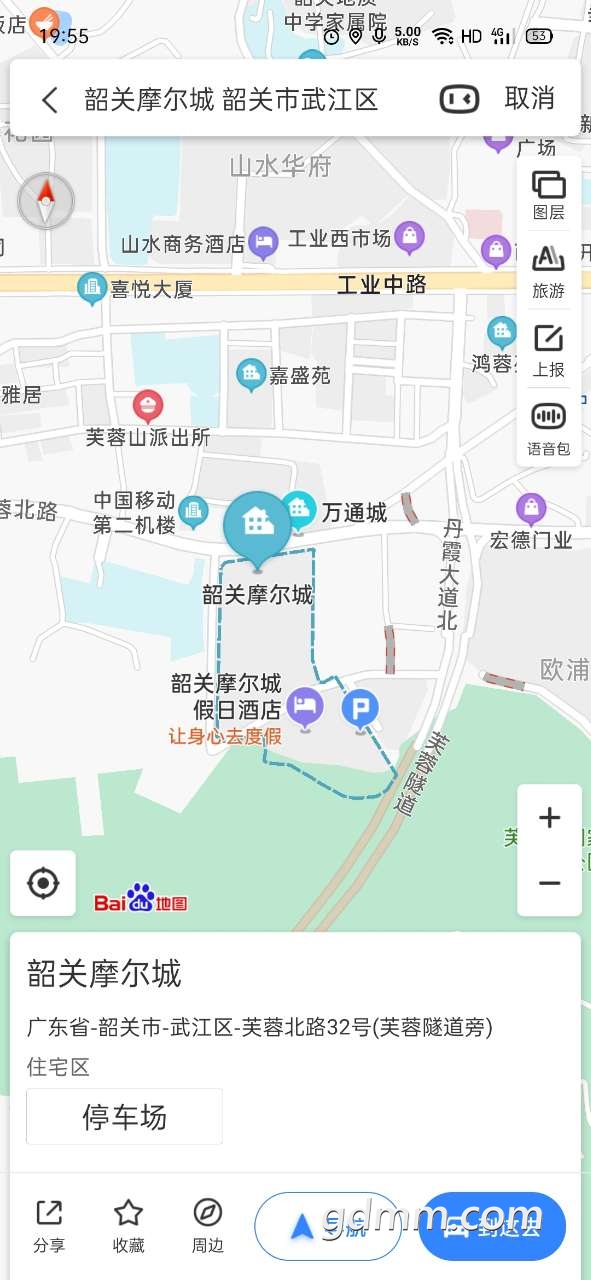This screenshot has height=1280, width=591.
Task: Center map on my current location
Action: 43,883
